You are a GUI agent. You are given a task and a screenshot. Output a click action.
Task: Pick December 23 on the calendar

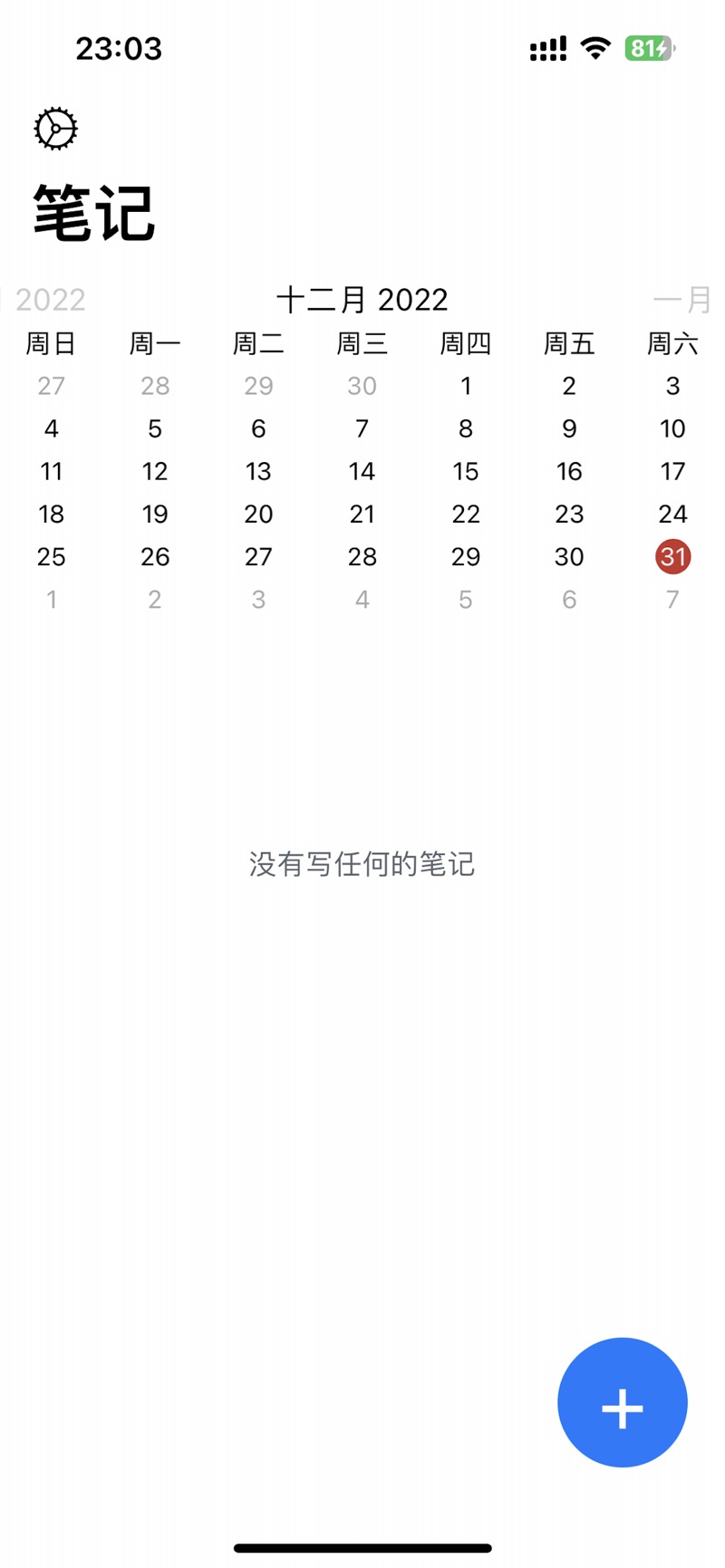[x=569, y=514]
